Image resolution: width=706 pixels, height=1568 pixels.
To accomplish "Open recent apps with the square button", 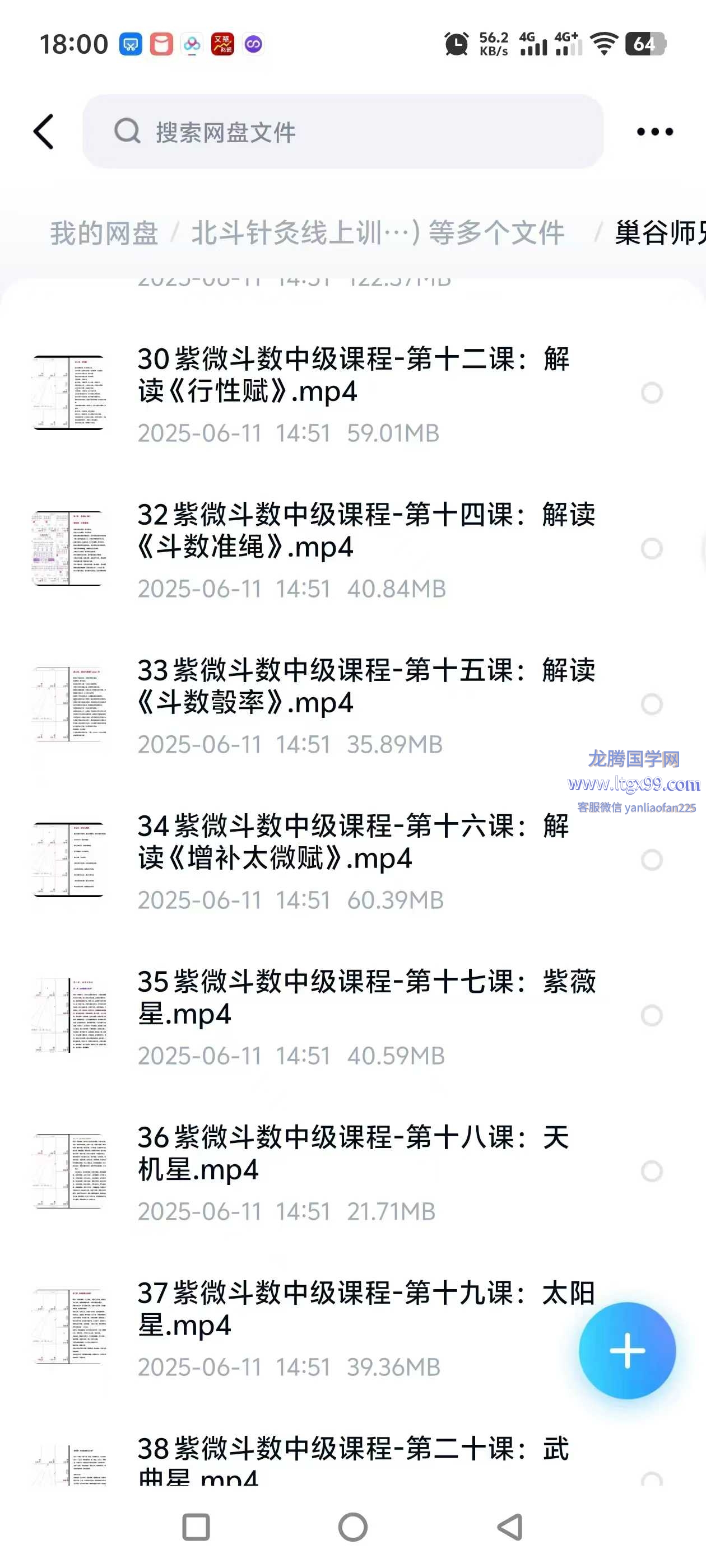I will [196, 1527].
